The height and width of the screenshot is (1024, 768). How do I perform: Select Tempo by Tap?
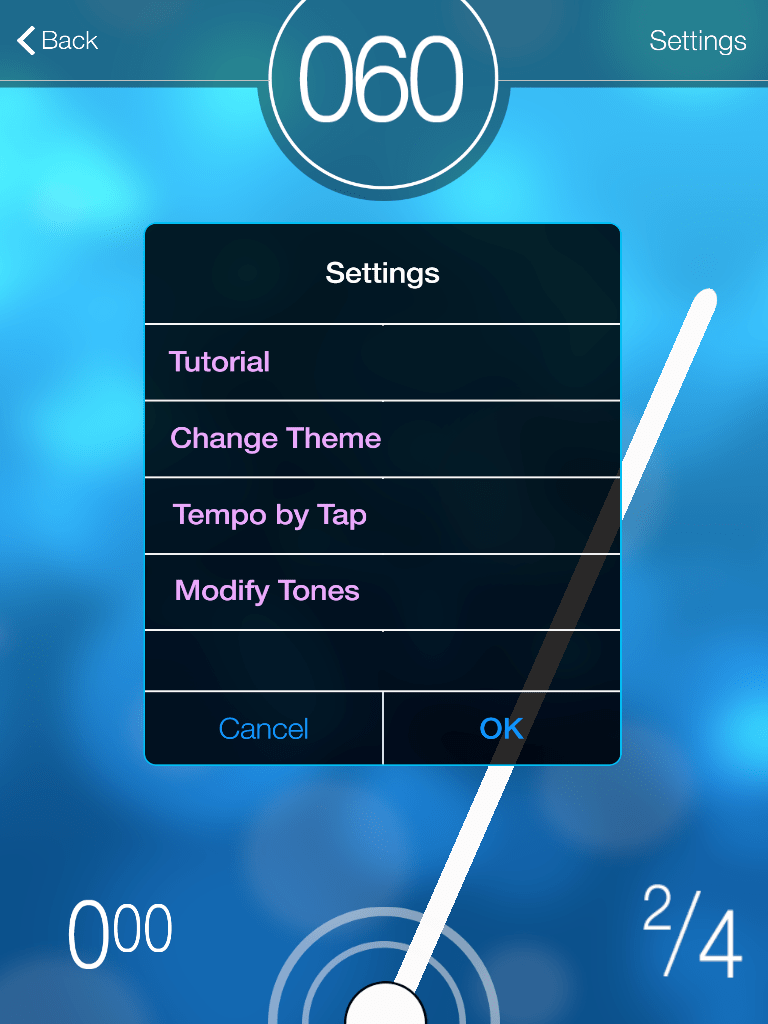click(x=383, y=514)
